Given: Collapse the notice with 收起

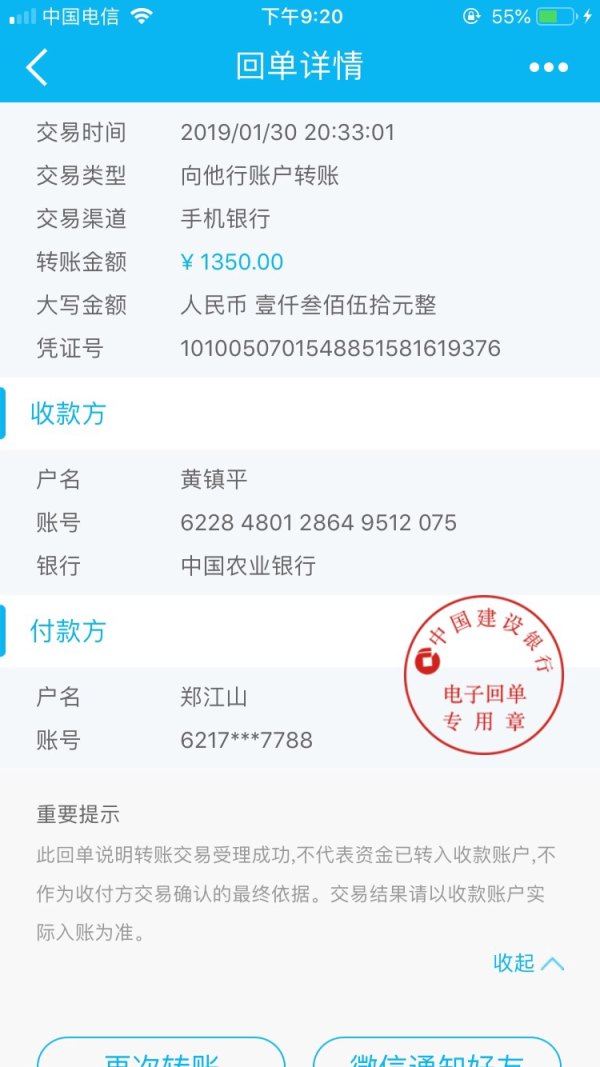Looking at the screenshot, I should tap(528, 963).
